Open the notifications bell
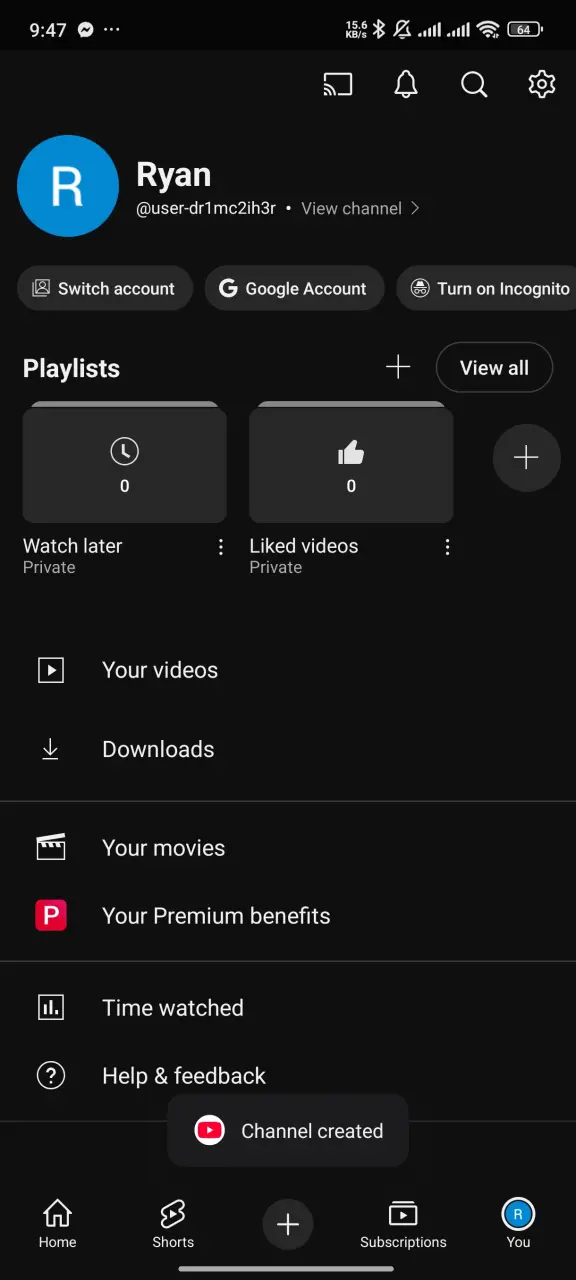Viewport: 576px width, 1280px height. tap(406, 85)
